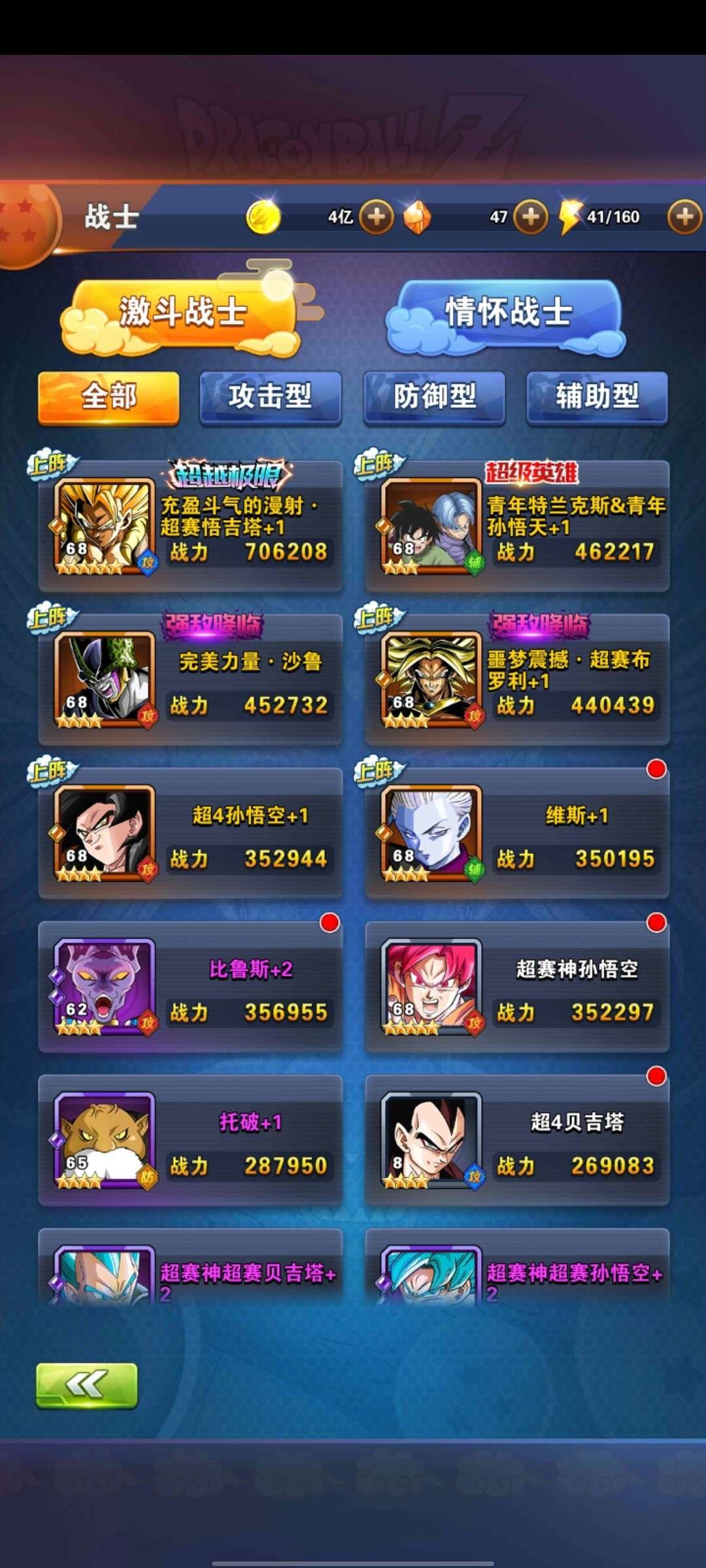The height and width of the screenshot is (1568, 706).
Task: Open 超赛悟吉塔+1 warrior card
Action: click(190, 527)
